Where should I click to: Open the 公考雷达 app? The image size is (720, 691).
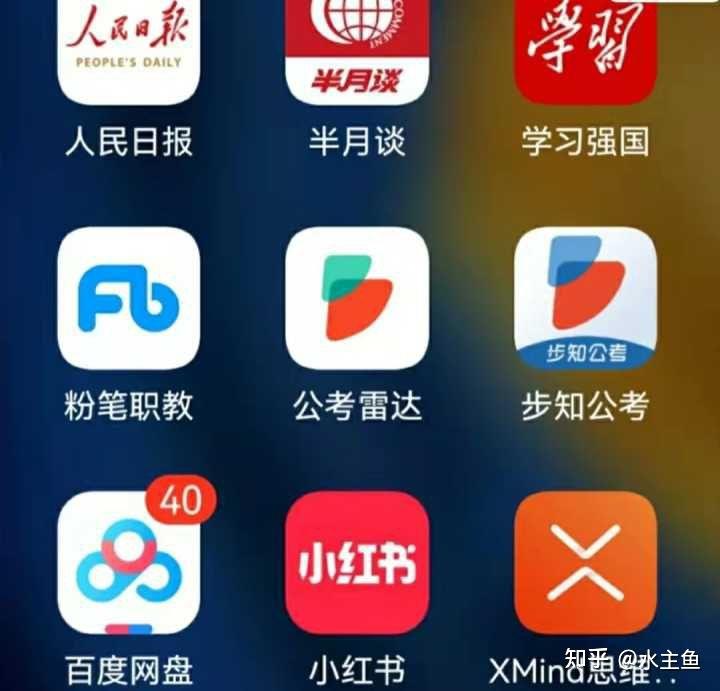(357, 298)
